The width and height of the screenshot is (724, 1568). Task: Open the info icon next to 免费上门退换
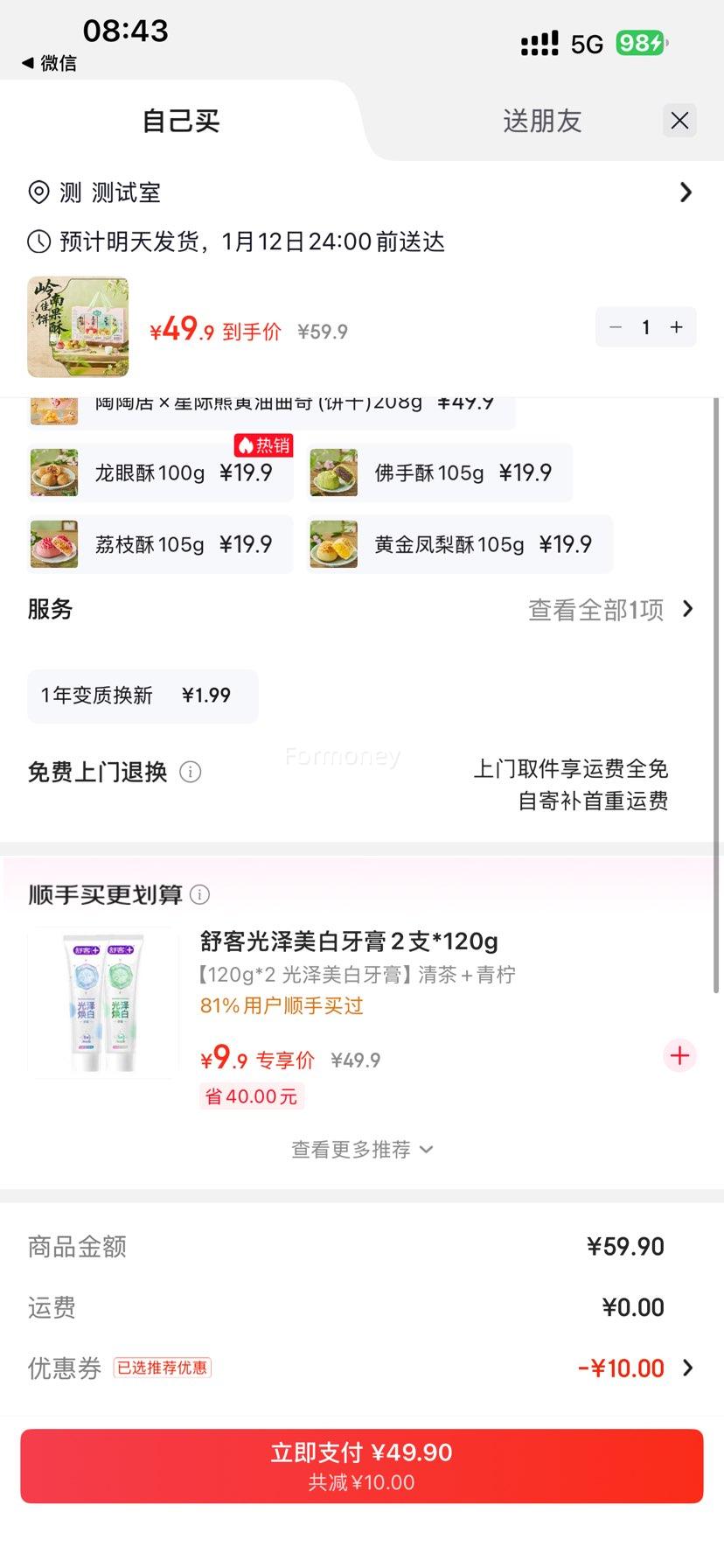(190, 772)
